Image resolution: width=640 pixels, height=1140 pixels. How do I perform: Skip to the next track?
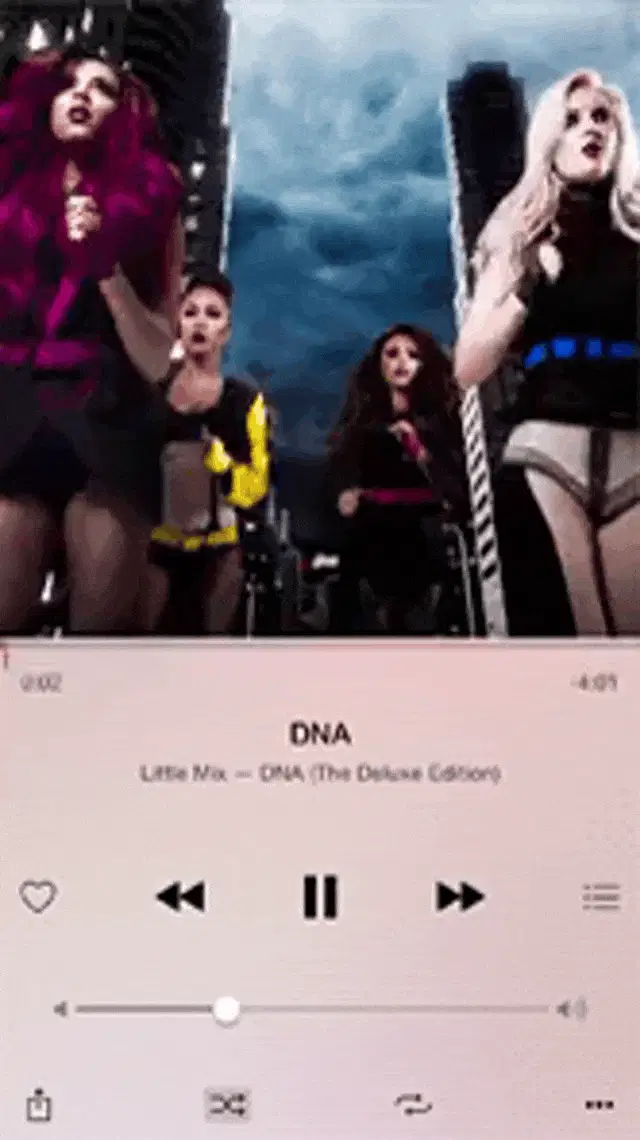coord(460,897)
